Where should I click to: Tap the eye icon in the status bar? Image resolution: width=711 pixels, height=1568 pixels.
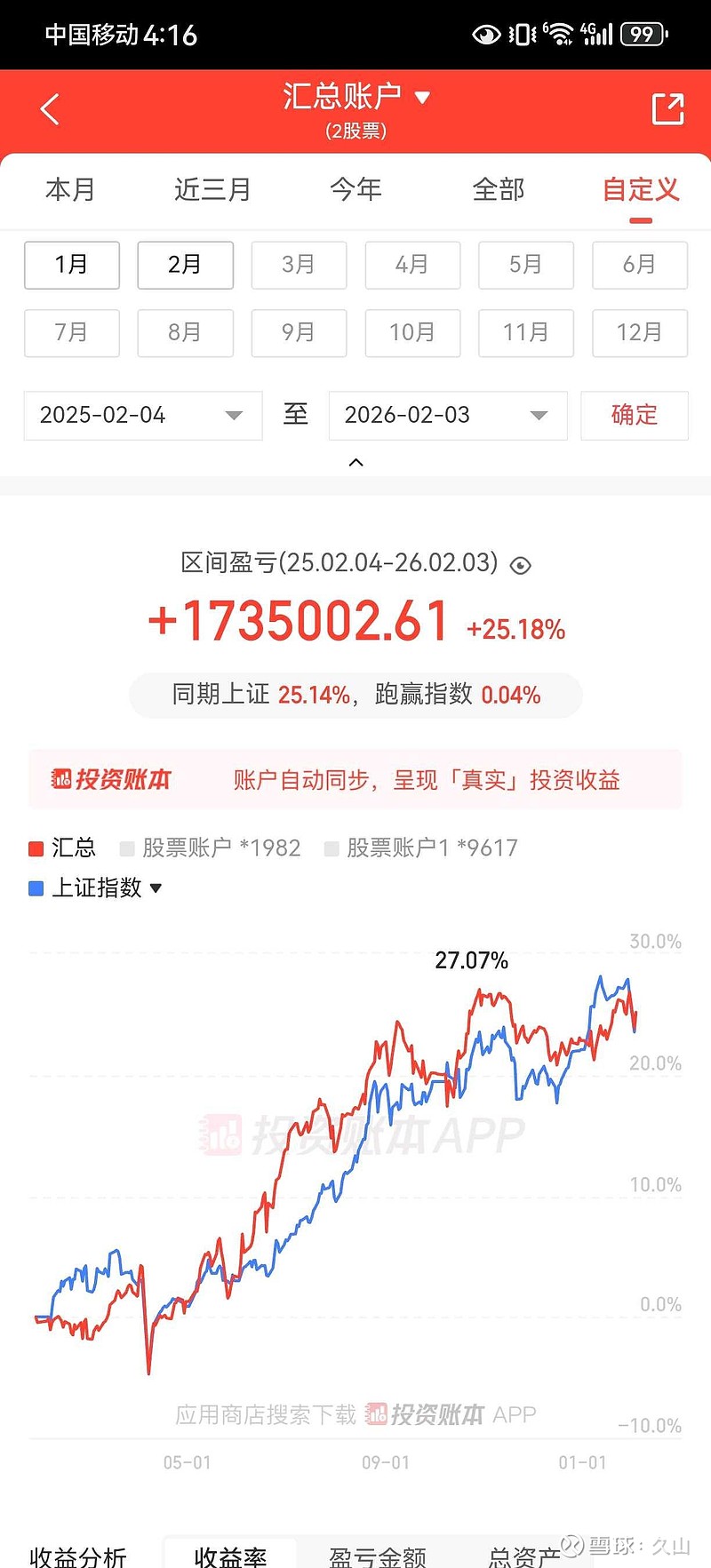[x=486, y=34]
